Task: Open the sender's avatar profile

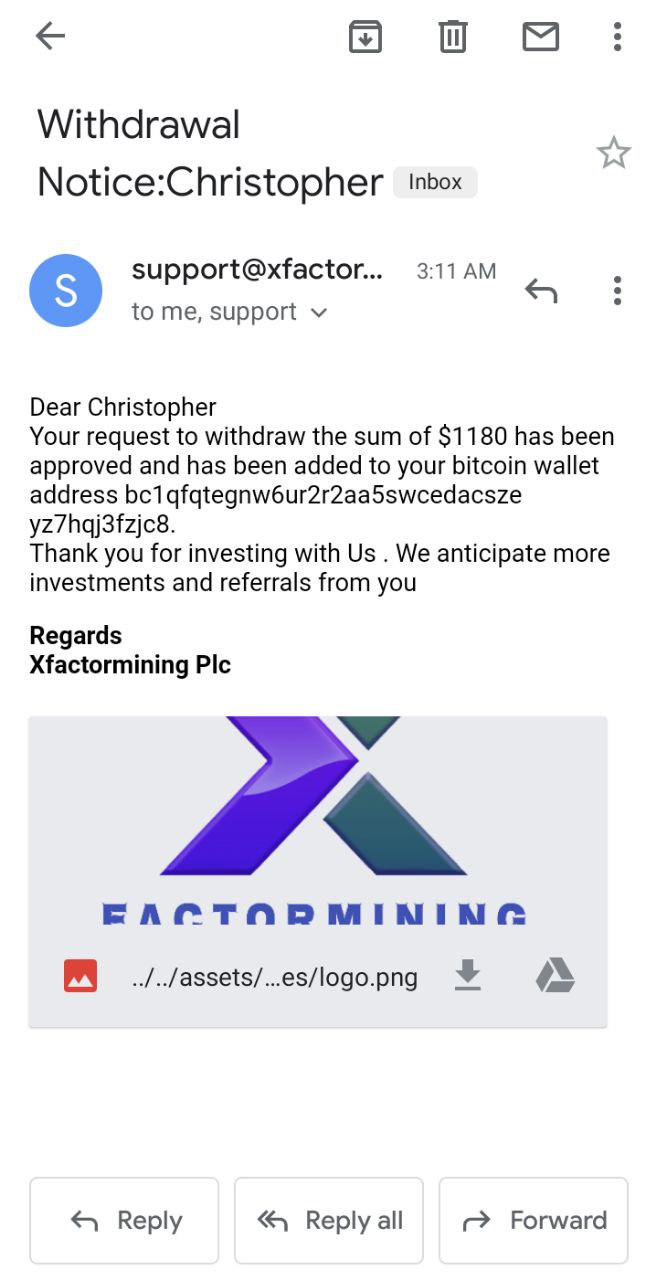Action: (66, 291)
